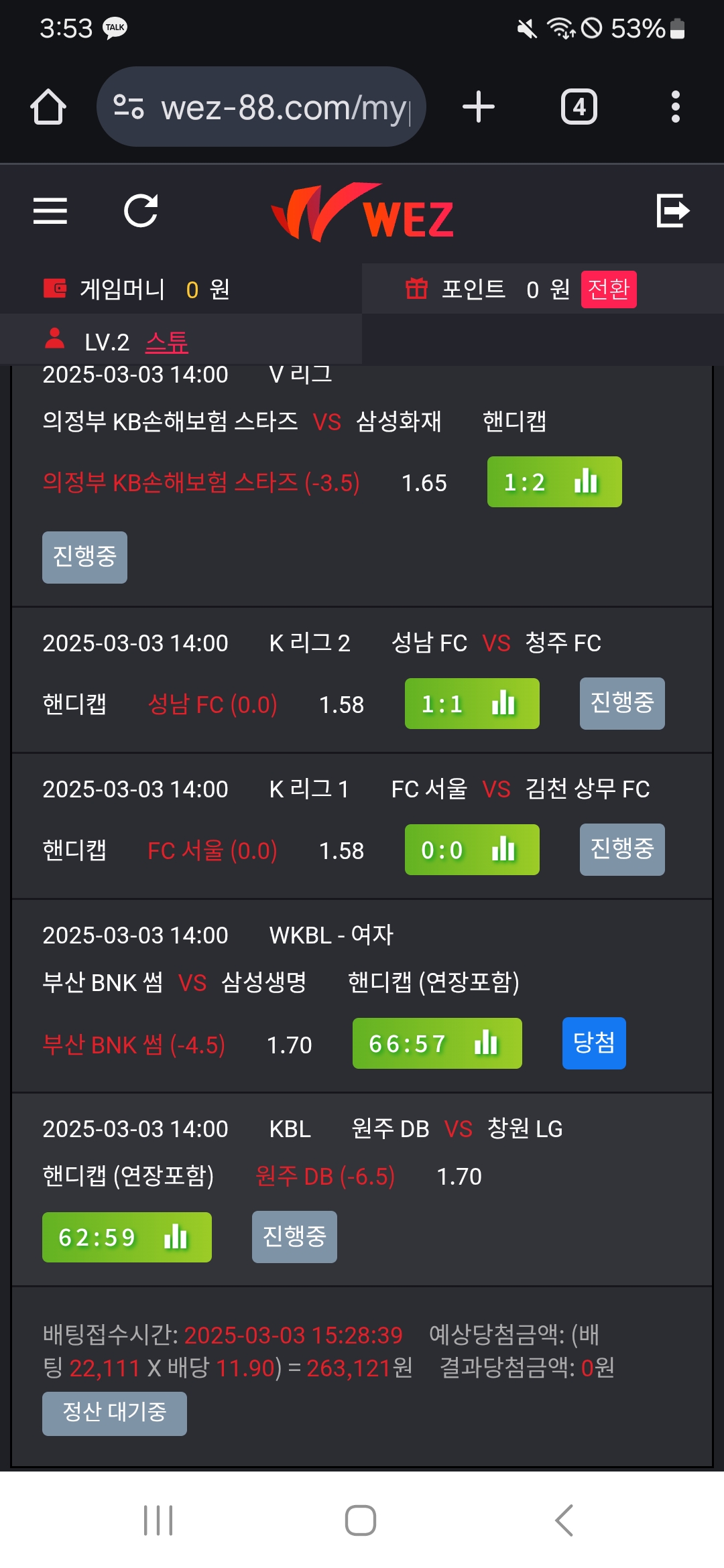View the 1:1 score stats button

click(472, 704)
